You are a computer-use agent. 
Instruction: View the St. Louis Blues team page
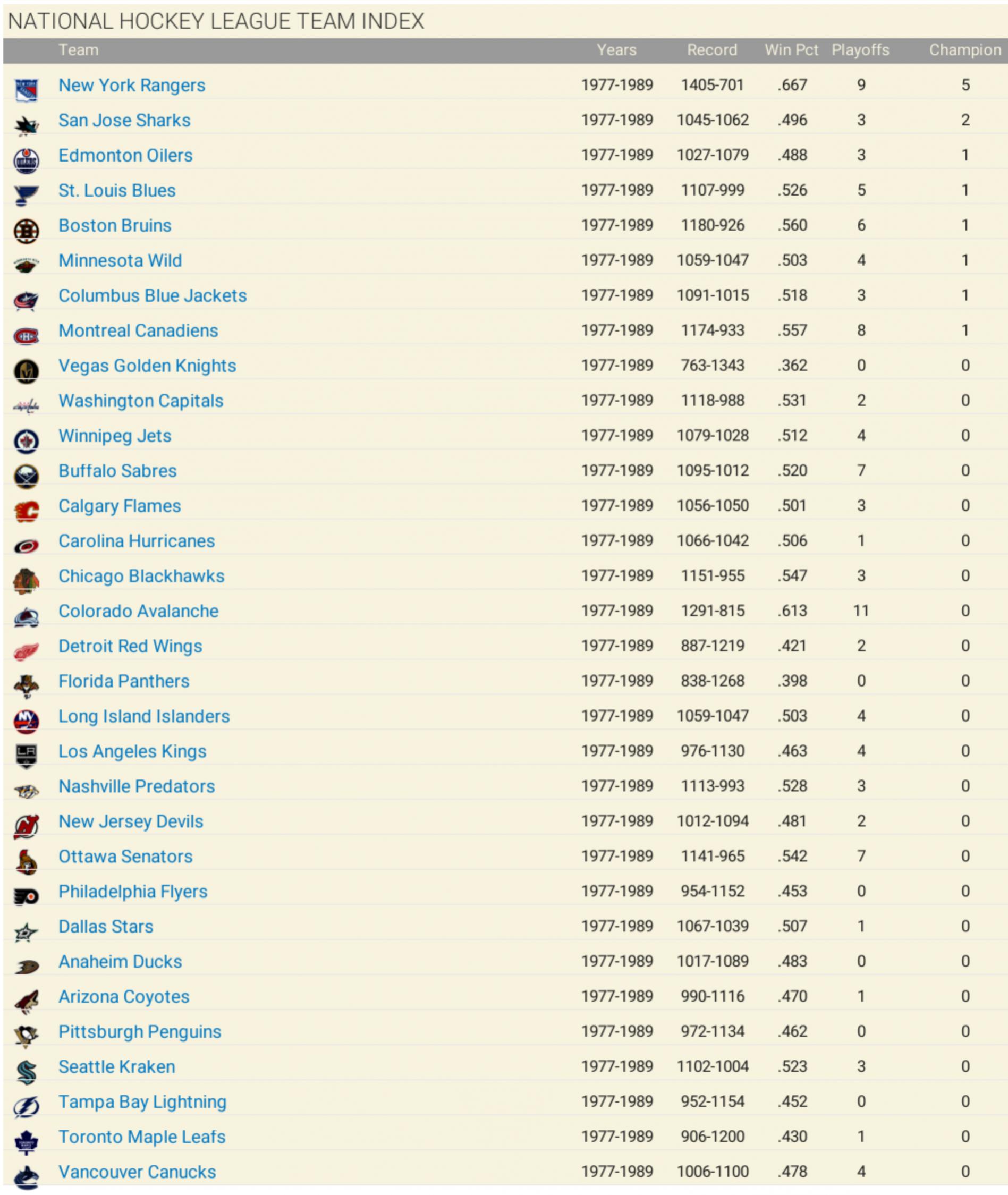(x=116, y=190)
